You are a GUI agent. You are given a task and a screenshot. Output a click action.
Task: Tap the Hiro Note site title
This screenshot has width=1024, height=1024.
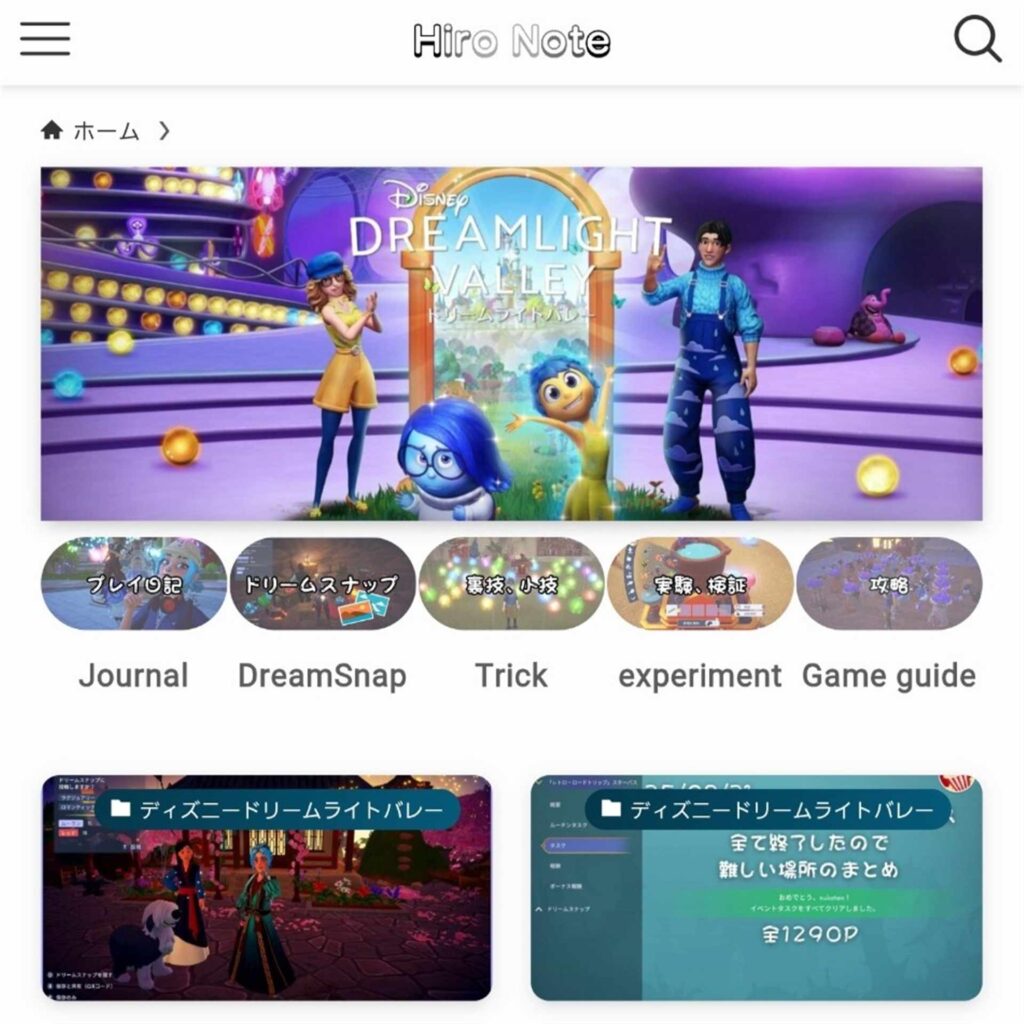point(511,41)
